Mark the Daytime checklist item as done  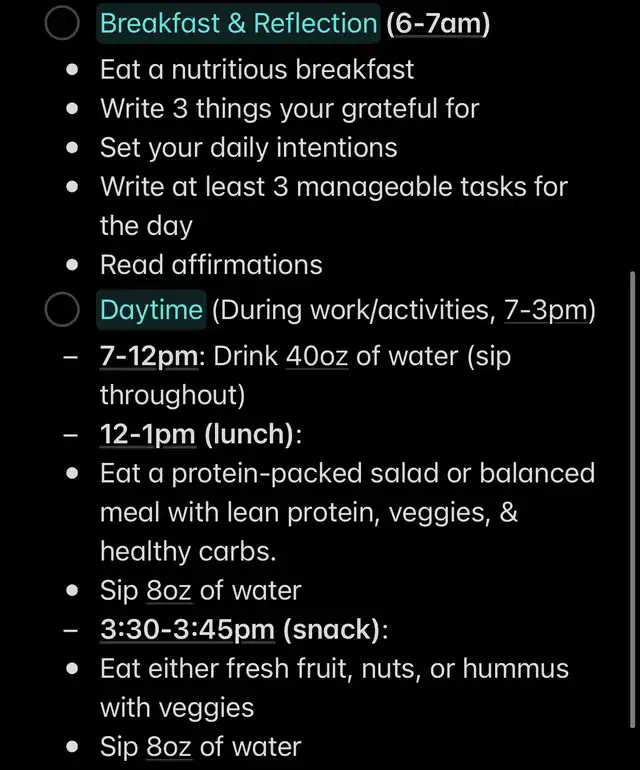62,311
